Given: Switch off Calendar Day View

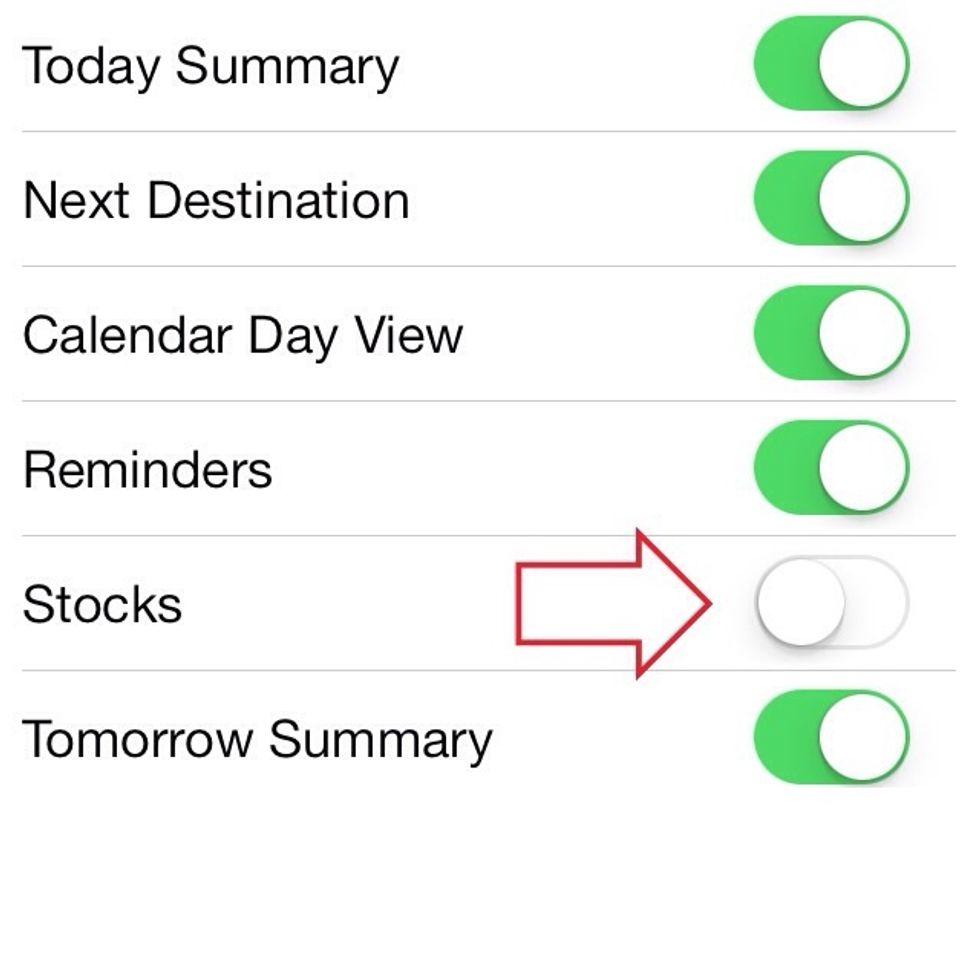Looking at the screenshot, I should click(831, 333).
